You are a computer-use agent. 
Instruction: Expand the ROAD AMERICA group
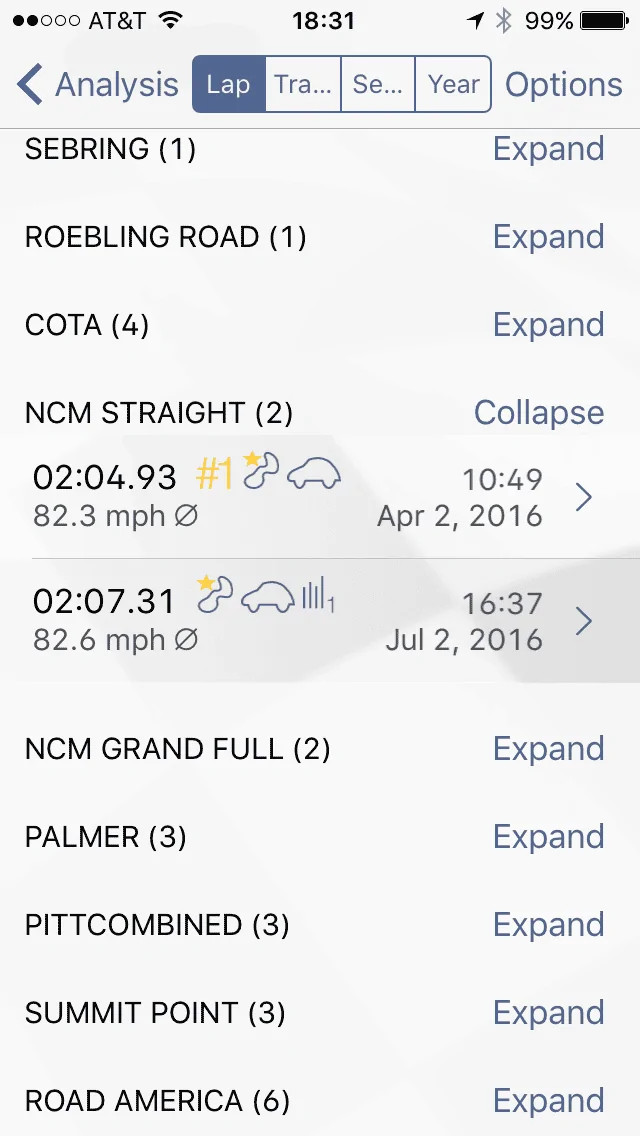point(549,1100)
